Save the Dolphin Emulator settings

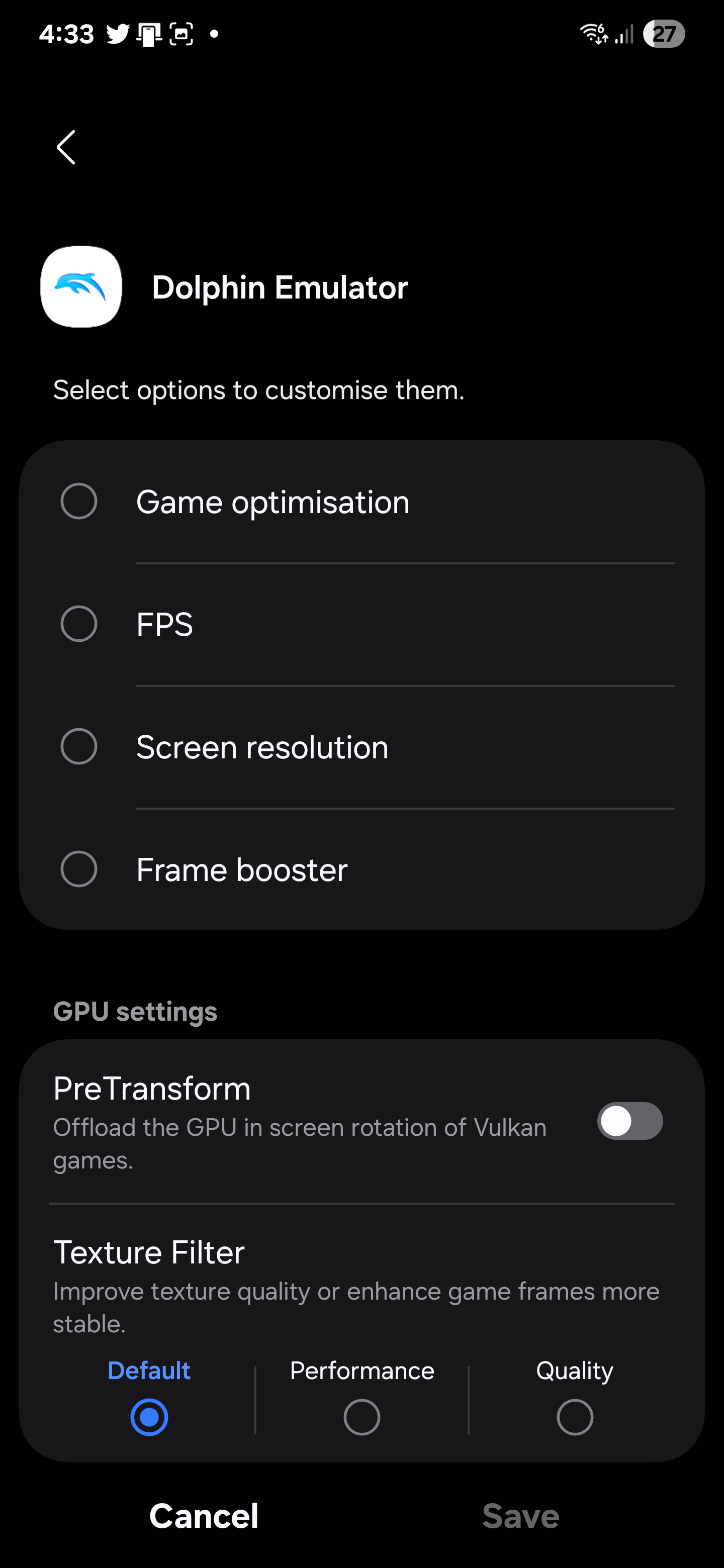pyautogui.click(x=520, y=1516)
